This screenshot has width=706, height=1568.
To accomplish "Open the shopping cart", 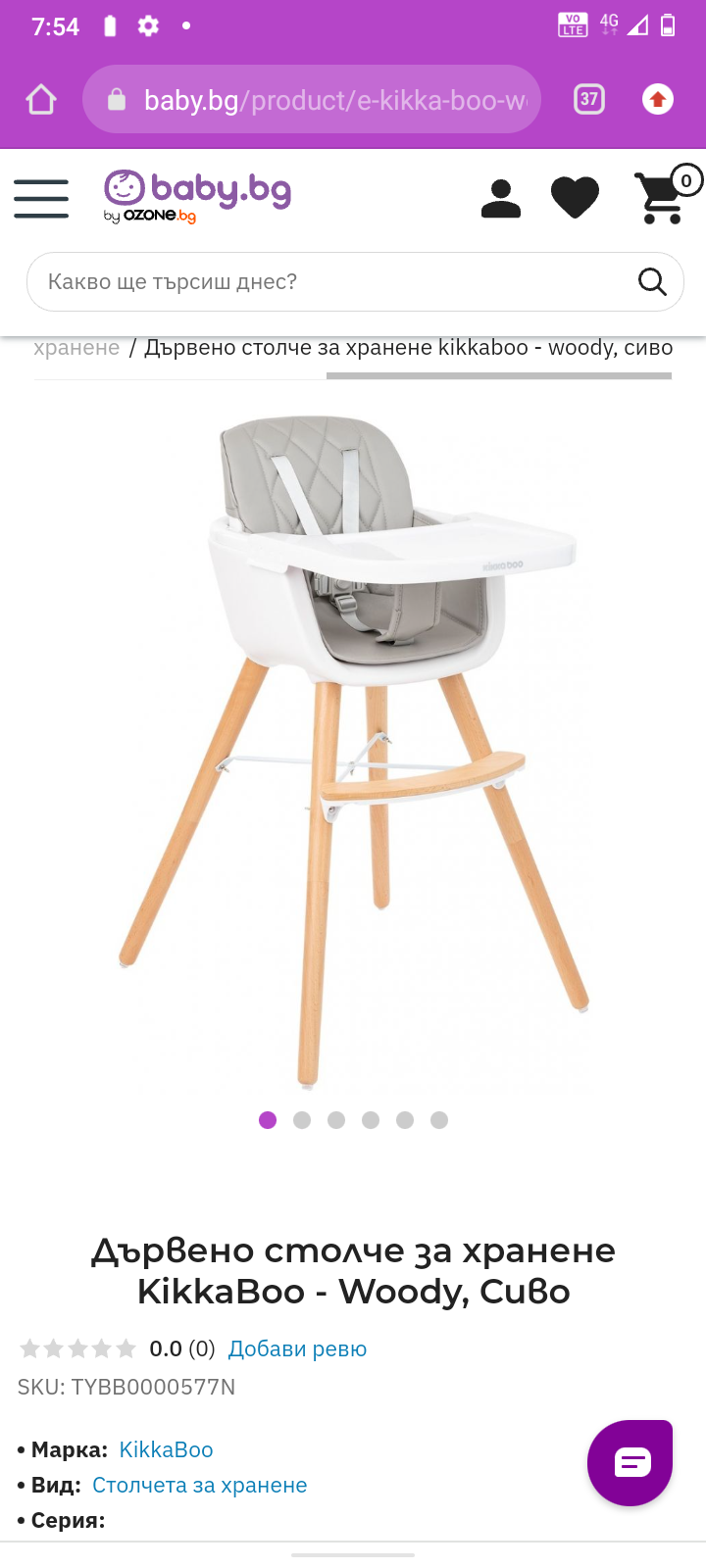I will 661,198.
